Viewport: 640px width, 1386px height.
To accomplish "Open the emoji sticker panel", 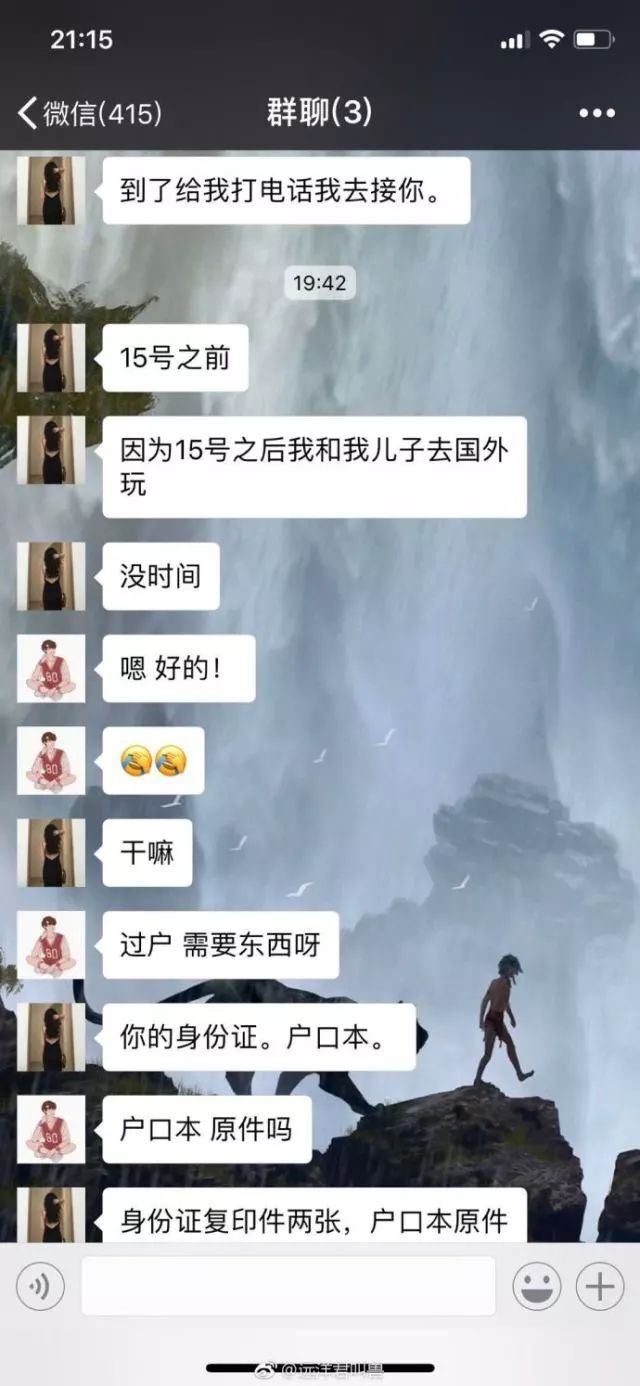I will [537, 1286].
